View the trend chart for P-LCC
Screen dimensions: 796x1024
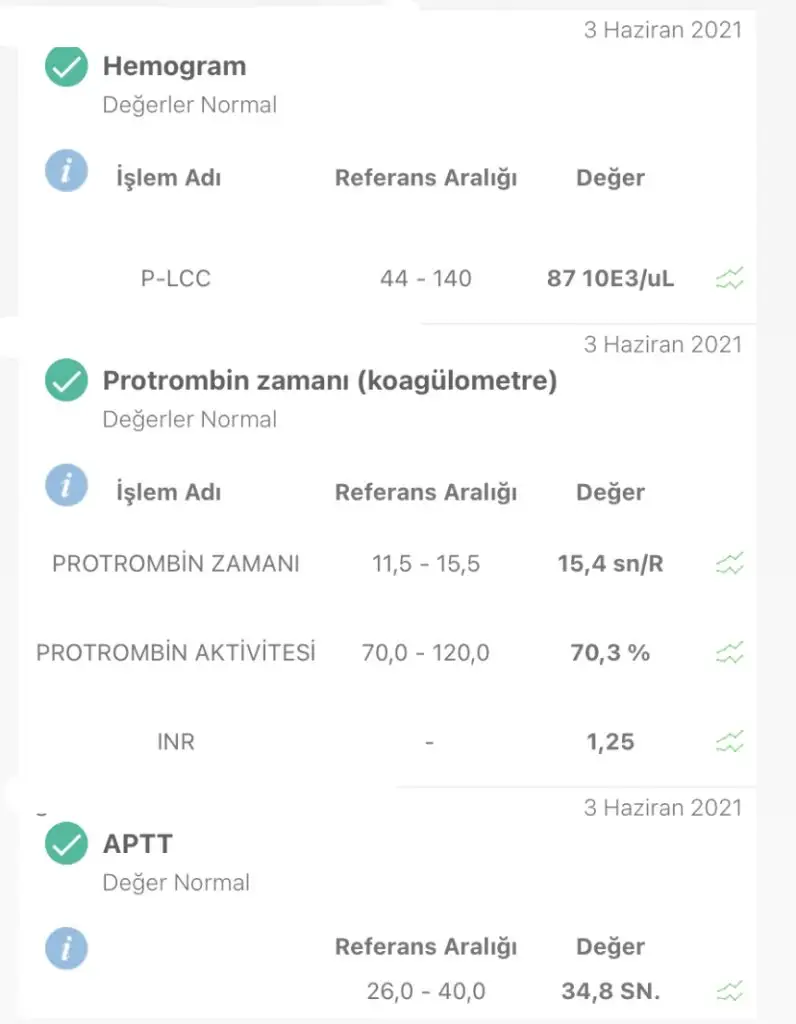(x=730, y=279)
